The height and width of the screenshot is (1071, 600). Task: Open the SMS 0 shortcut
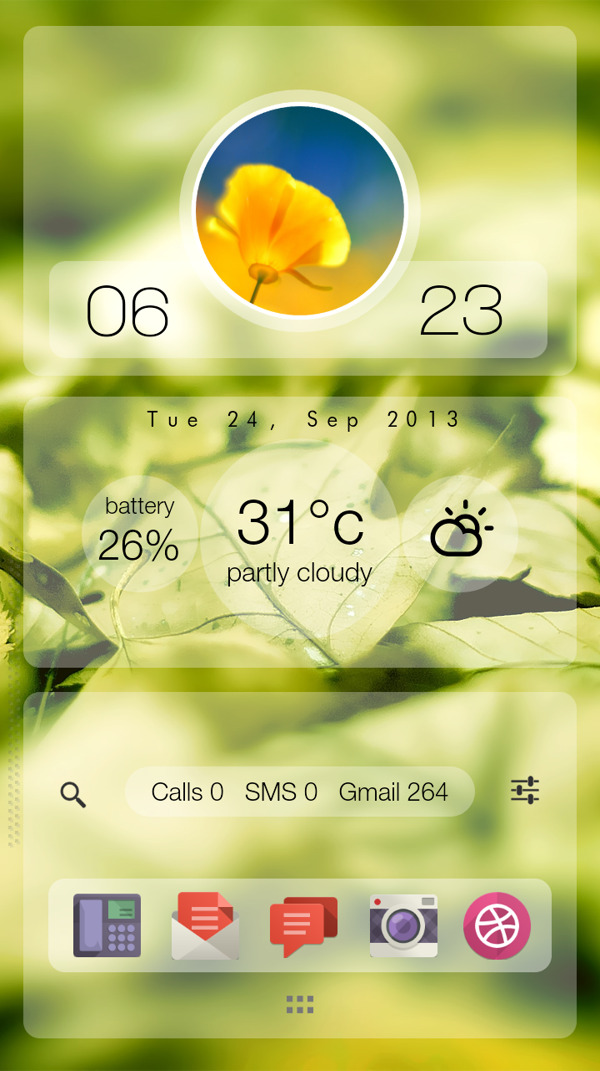tap(281, 792)
